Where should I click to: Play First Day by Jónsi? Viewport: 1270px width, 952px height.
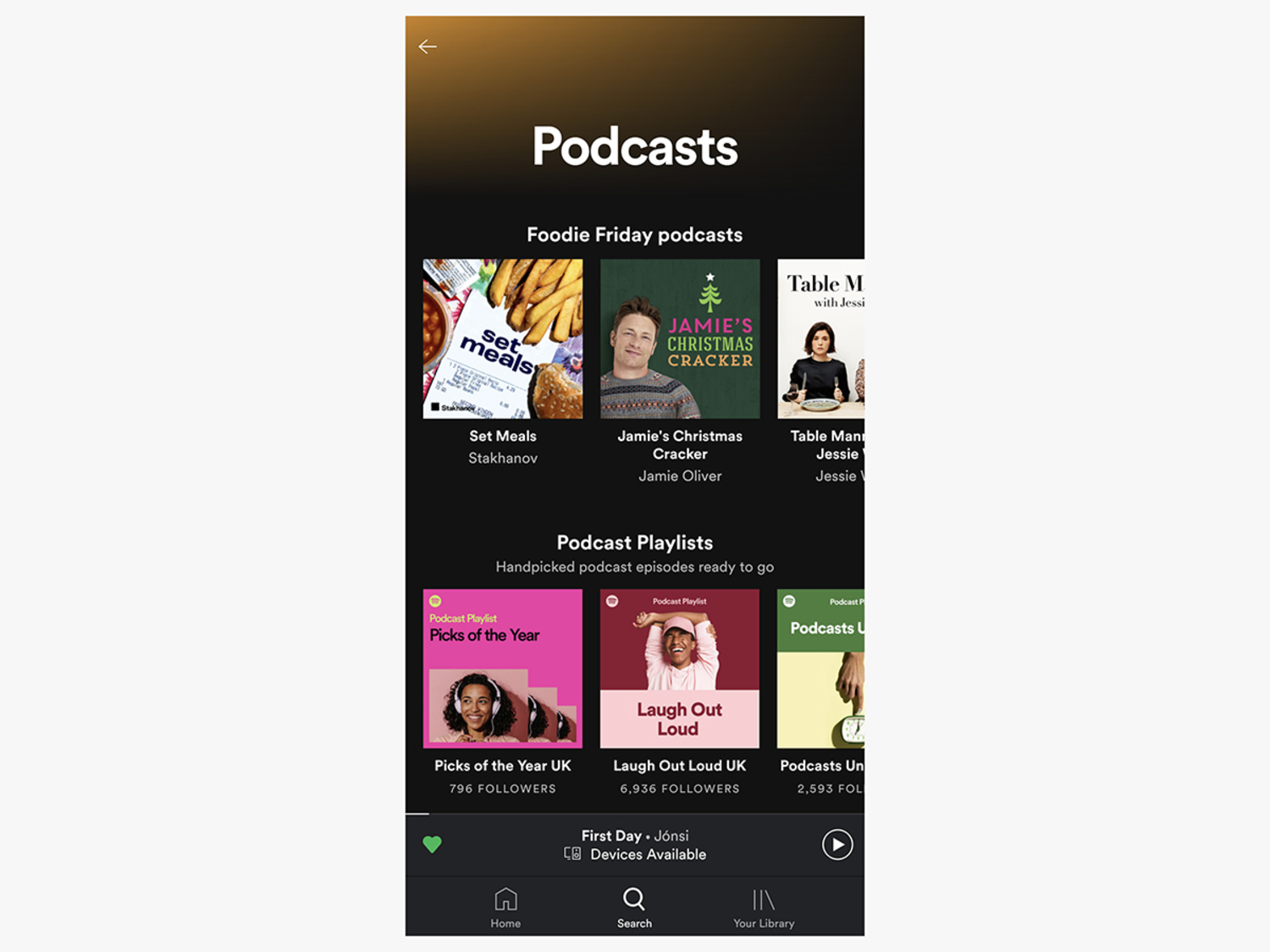click(x=837, y=845)
